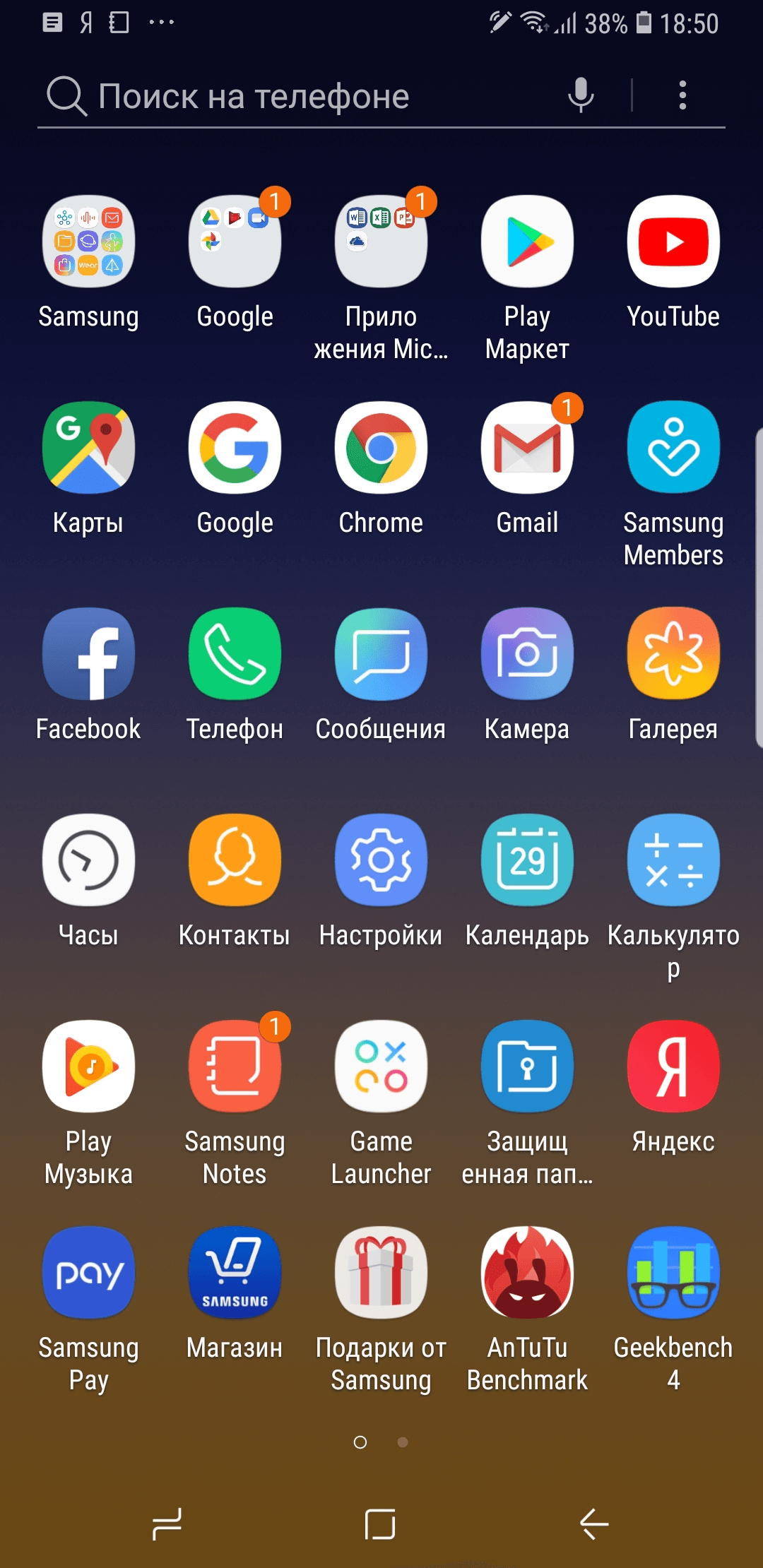Go to the second apps page indicator
The image size is (763, 1568).
point(403,1442)
